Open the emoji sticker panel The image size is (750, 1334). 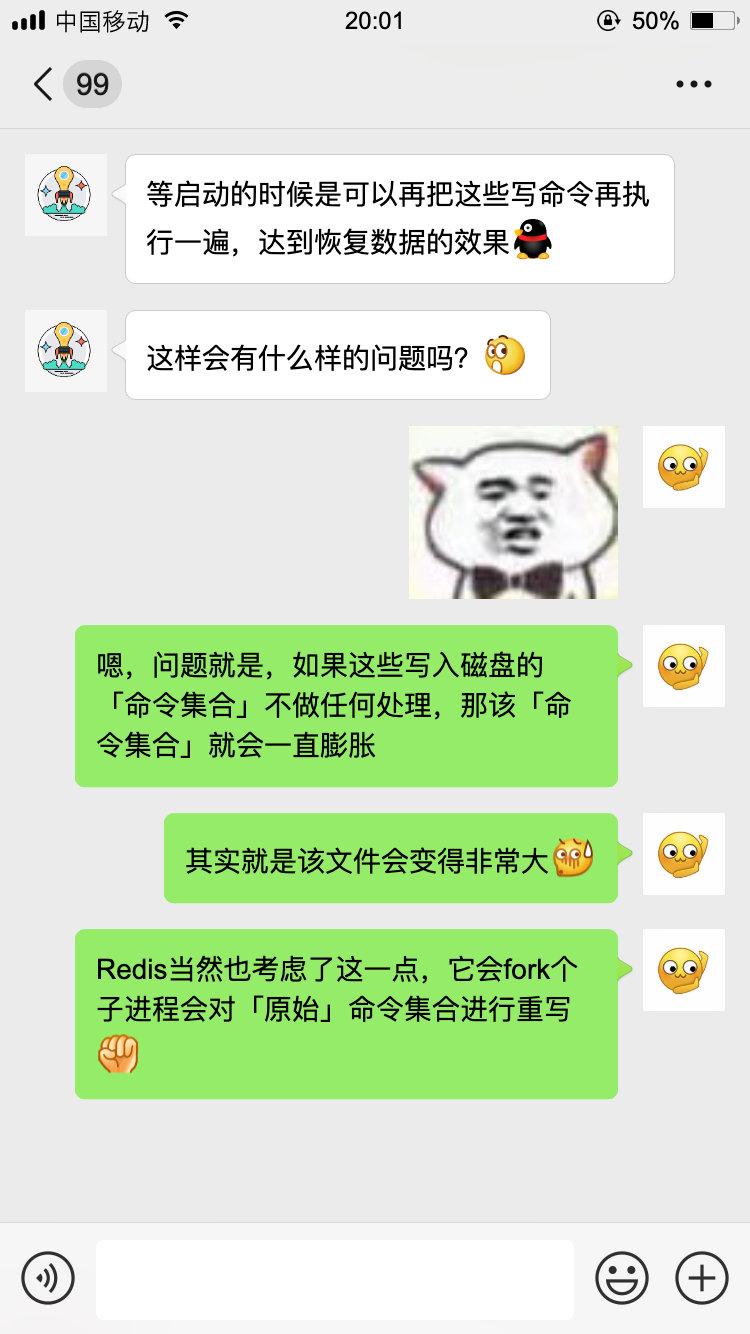(x=622, y=1277)
